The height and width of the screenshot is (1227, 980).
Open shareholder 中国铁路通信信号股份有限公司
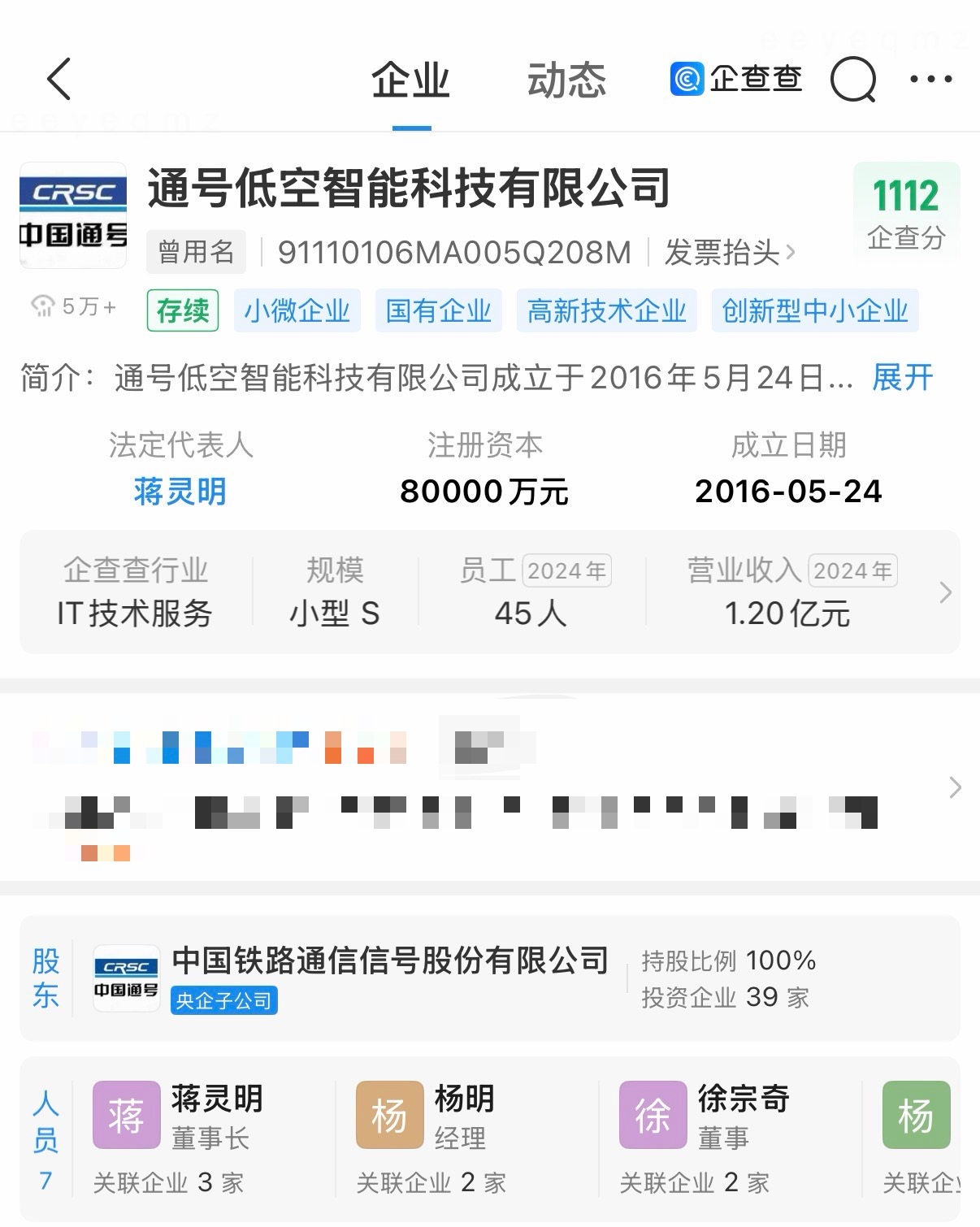point(390,961)
